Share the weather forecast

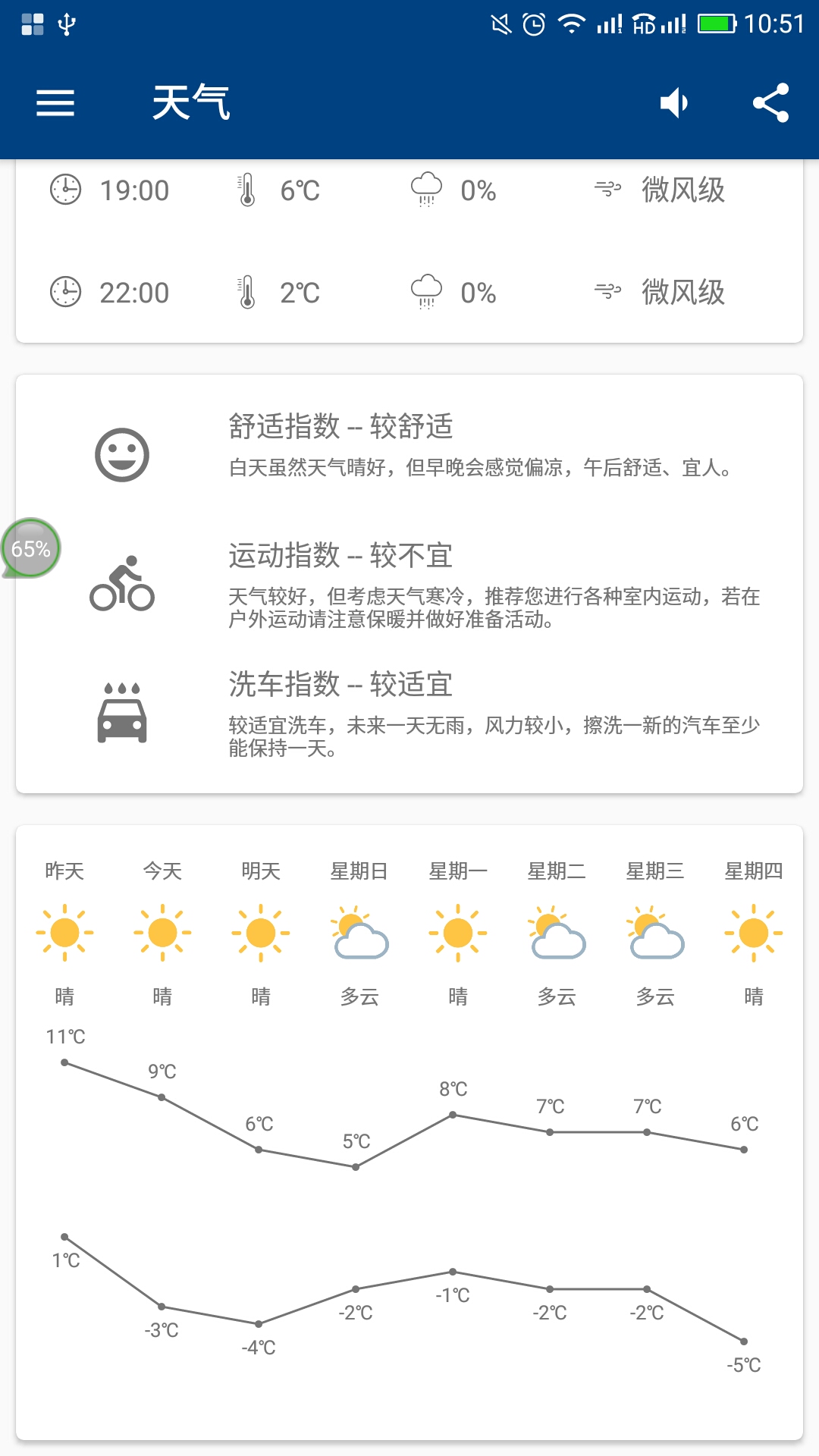pyautogui.click(x=770, y=103)
